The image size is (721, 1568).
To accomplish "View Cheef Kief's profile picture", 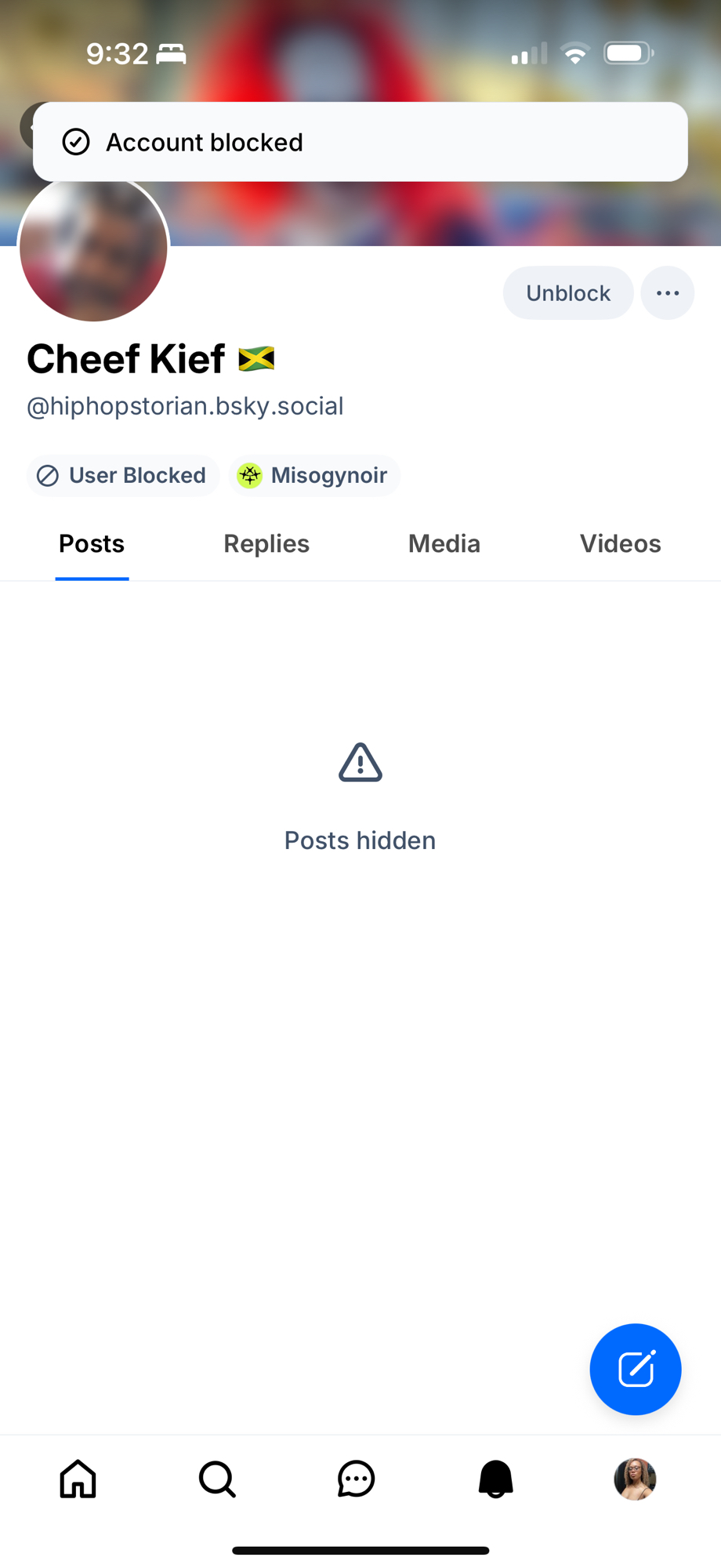I will click(94, 249).
